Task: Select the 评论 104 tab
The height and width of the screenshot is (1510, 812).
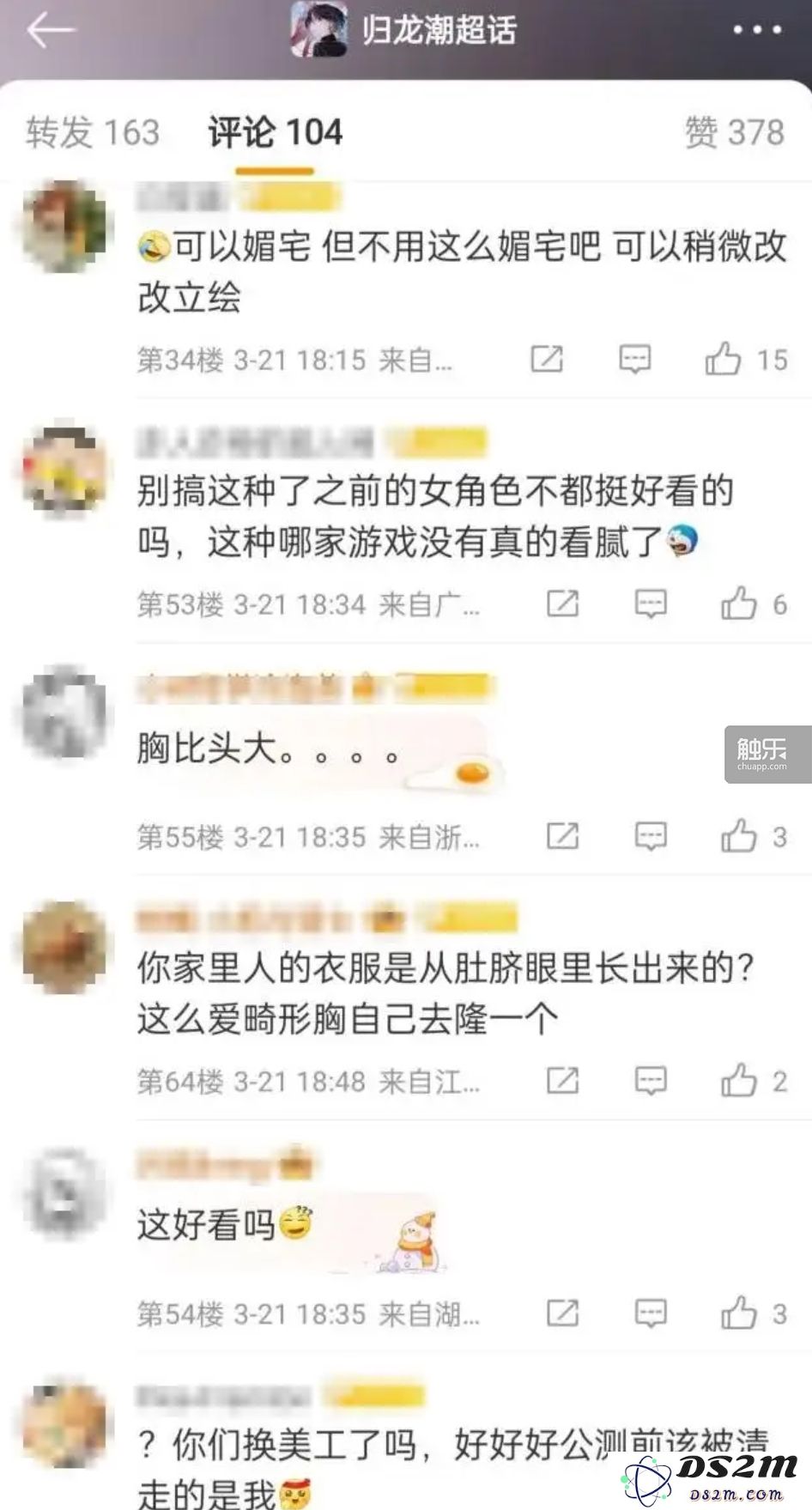Action: pos(275,133)
